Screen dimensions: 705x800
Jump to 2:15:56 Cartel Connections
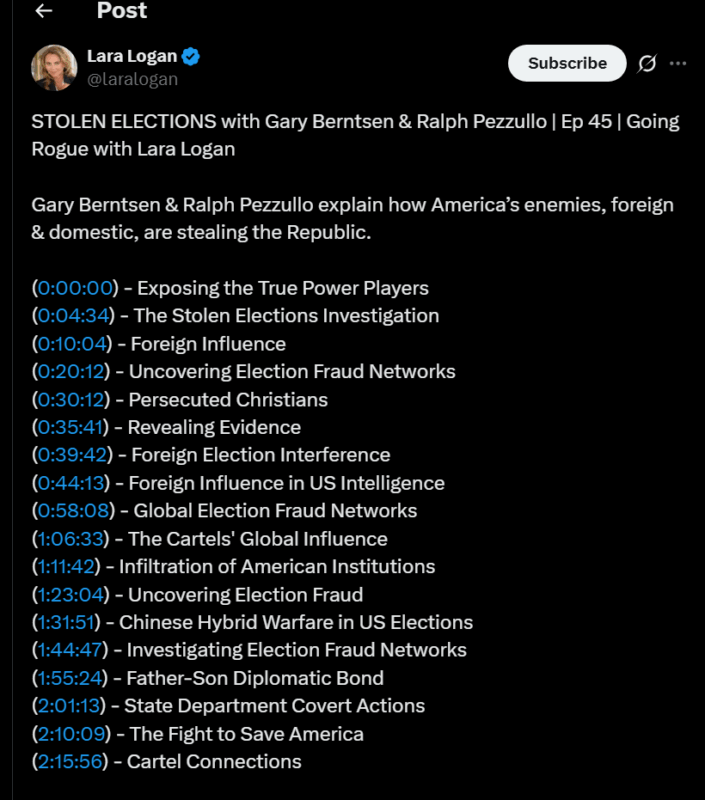pos(71,762)
